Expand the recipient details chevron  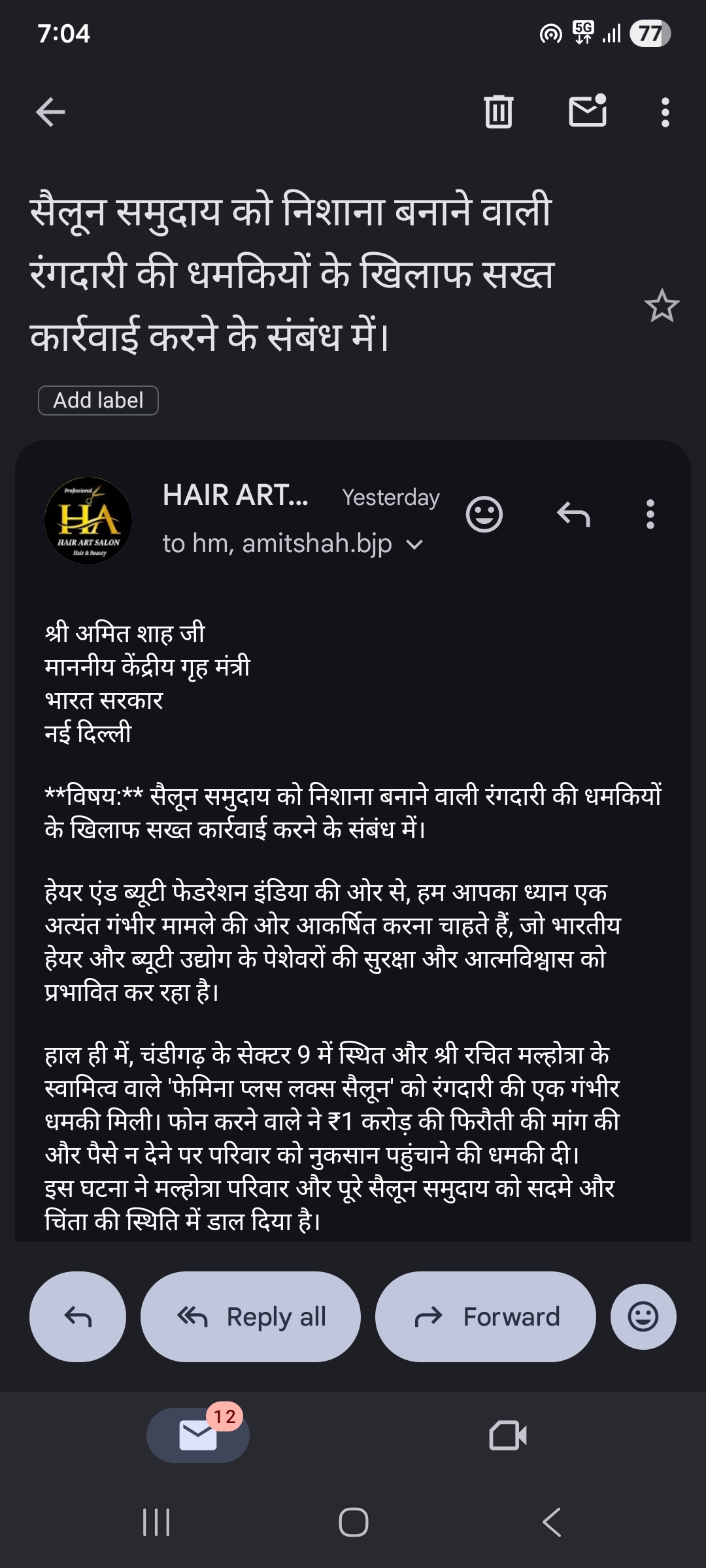[x=414, y=544]
